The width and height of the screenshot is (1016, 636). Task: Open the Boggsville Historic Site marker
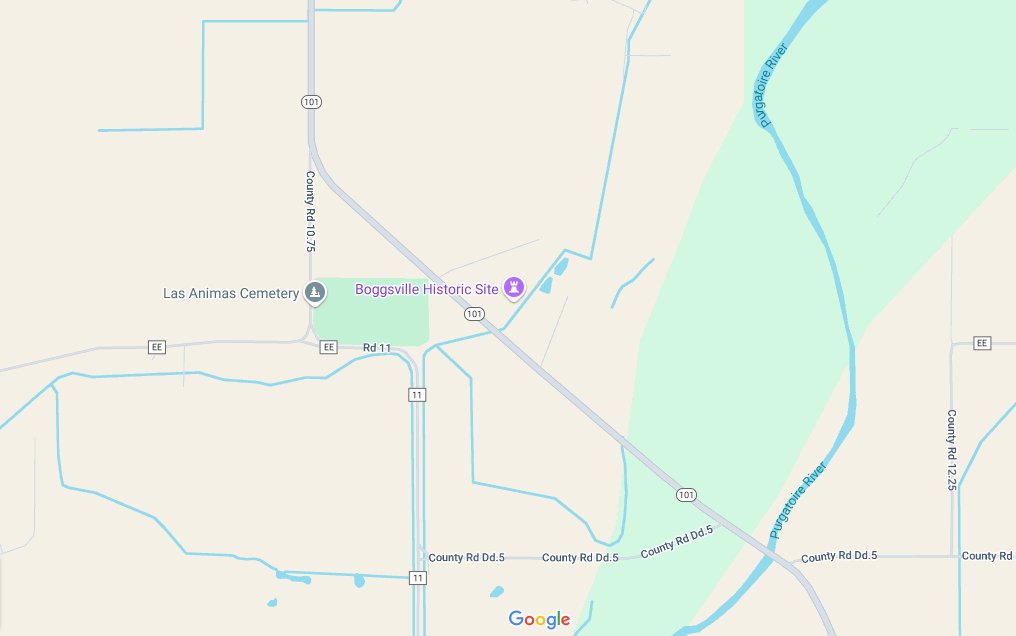(x=514, y=288)
